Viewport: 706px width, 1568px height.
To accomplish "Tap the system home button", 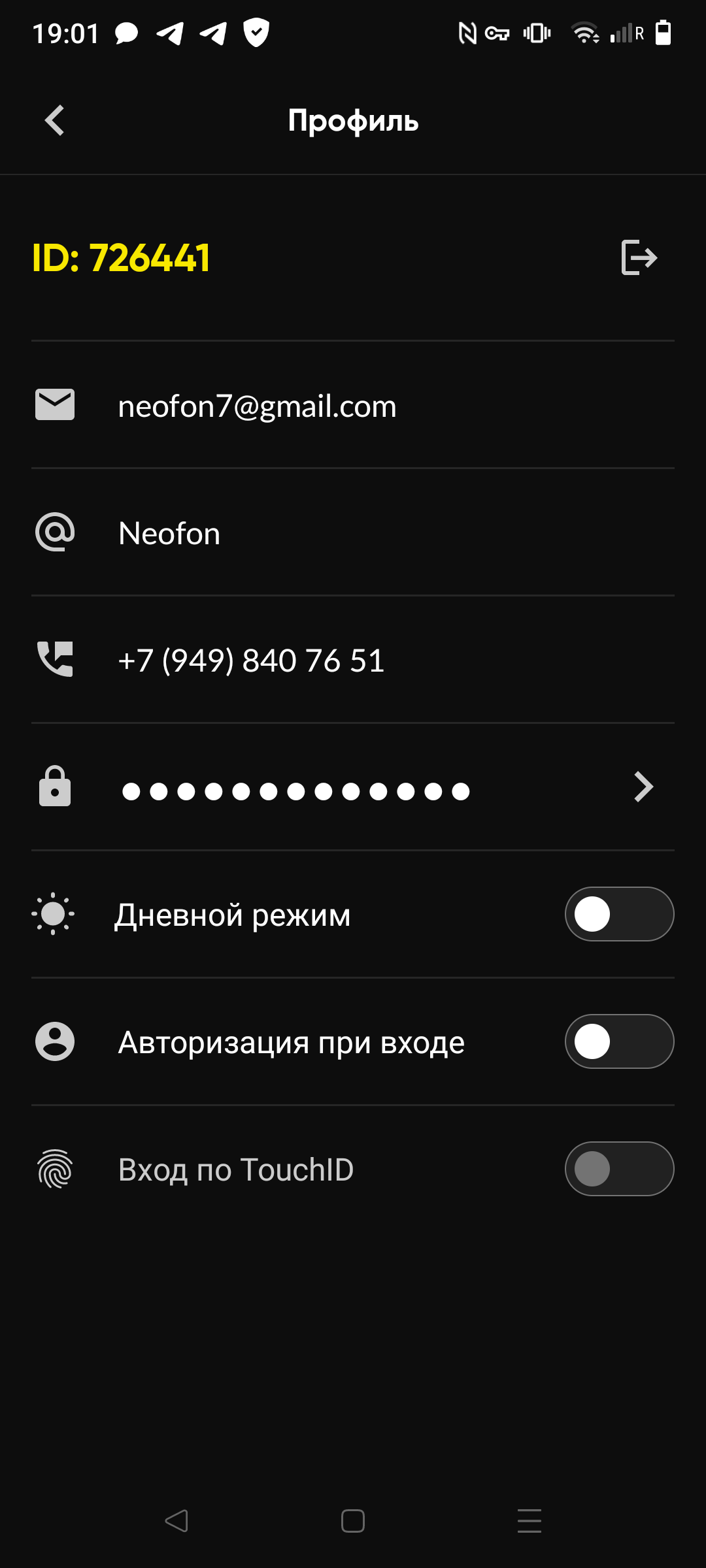I will point(353,1521).
